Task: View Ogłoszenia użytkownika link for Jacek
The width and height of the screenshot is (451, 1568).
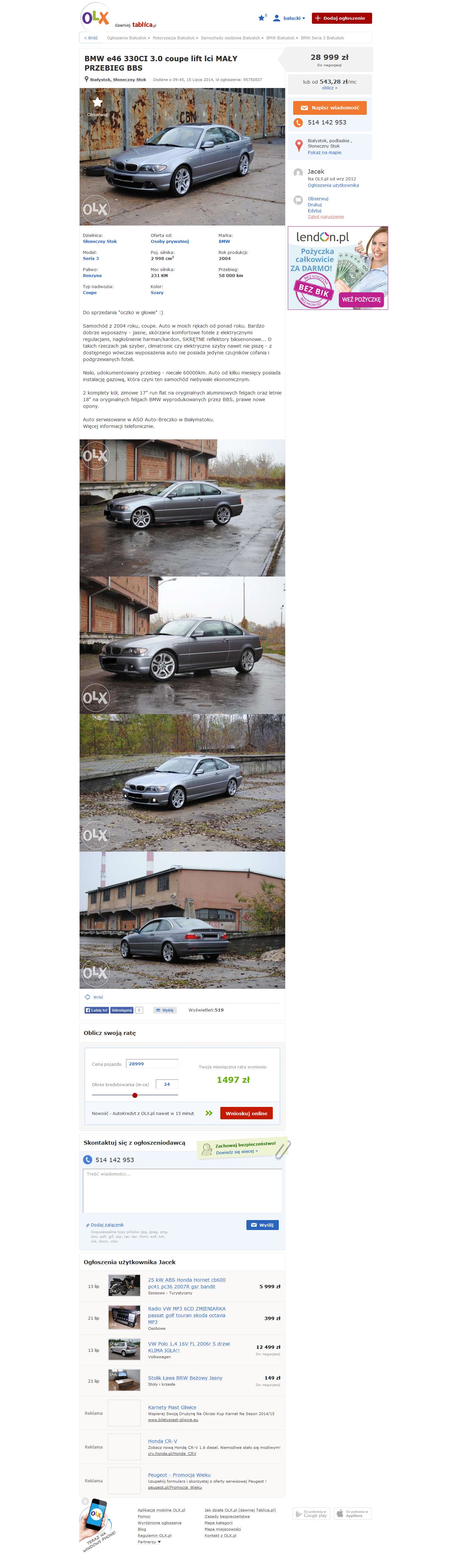Action: [333, 185]
